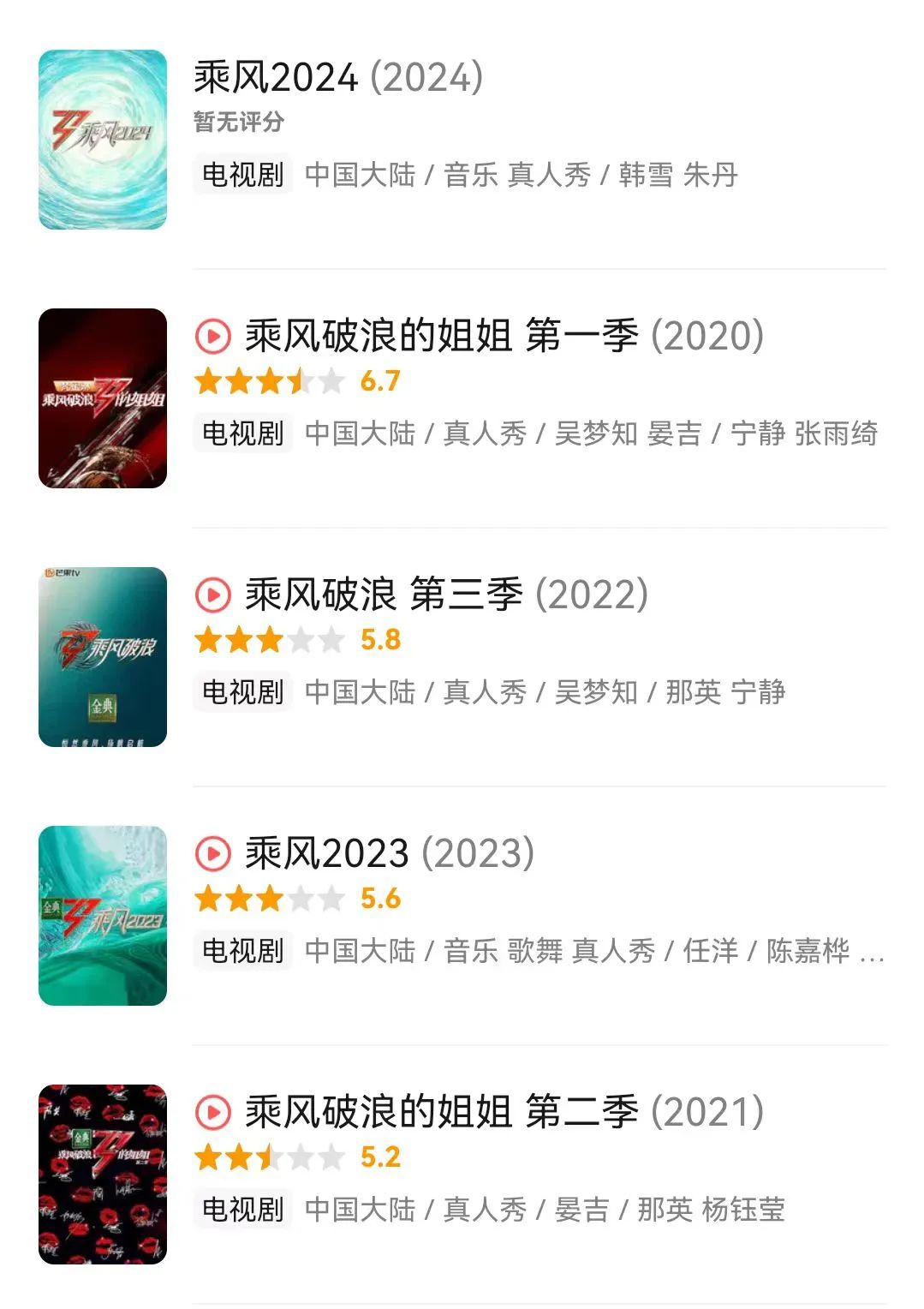Open the 乘风2023 poster thumbnail

tap(102, 913)
